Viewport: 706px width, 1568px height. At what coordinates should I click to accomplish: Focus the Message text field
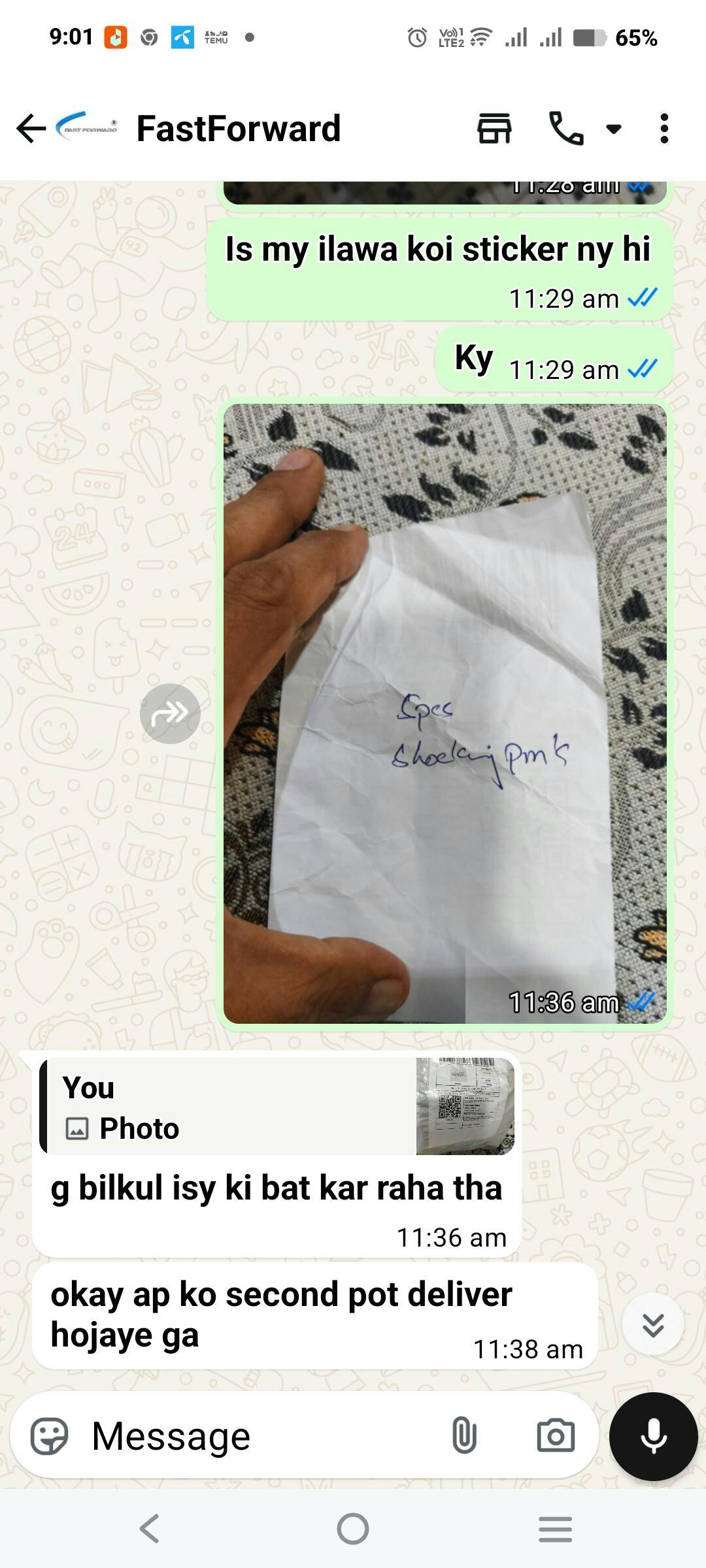(261, 1436)
